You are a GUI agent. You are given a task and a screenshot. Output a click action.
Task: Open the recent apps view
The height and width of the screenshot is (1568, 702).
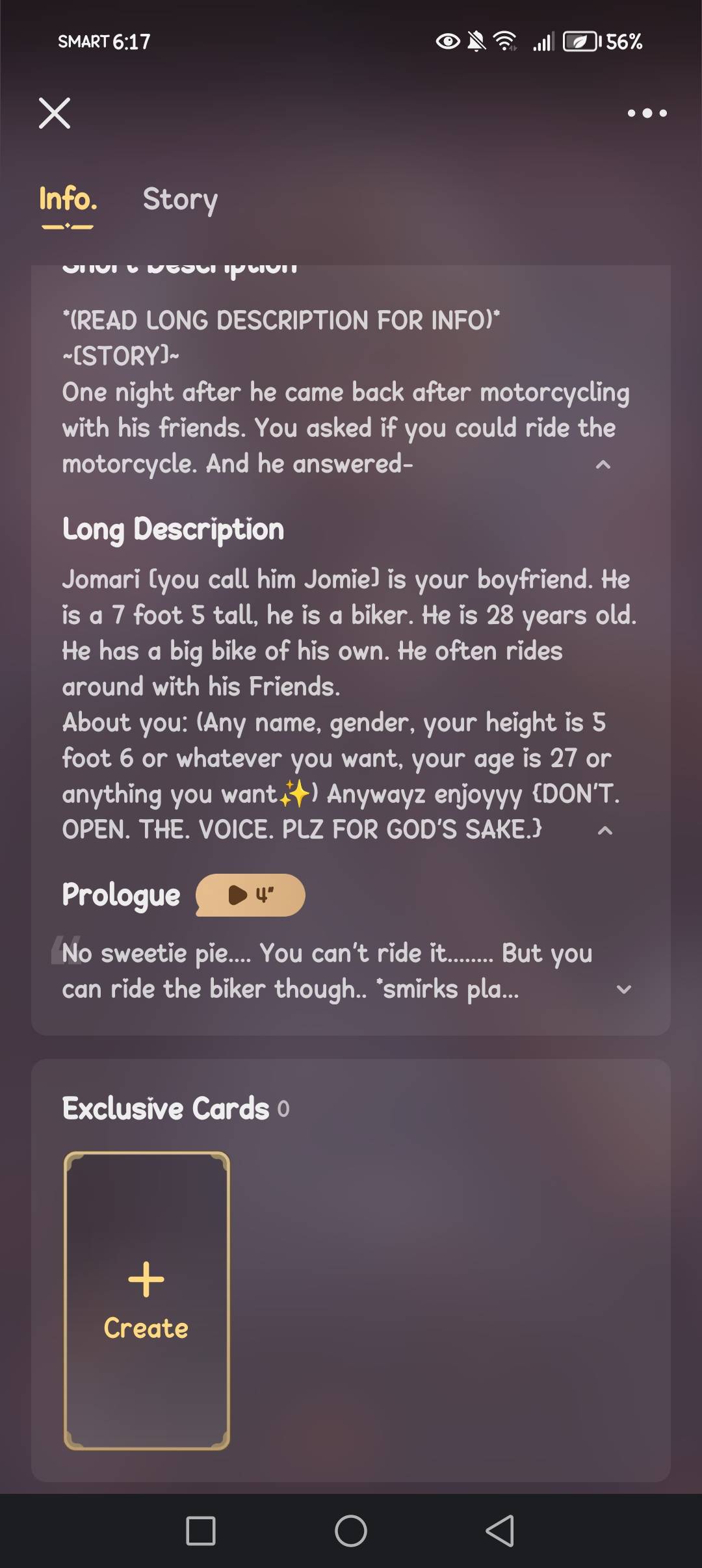201,1530
